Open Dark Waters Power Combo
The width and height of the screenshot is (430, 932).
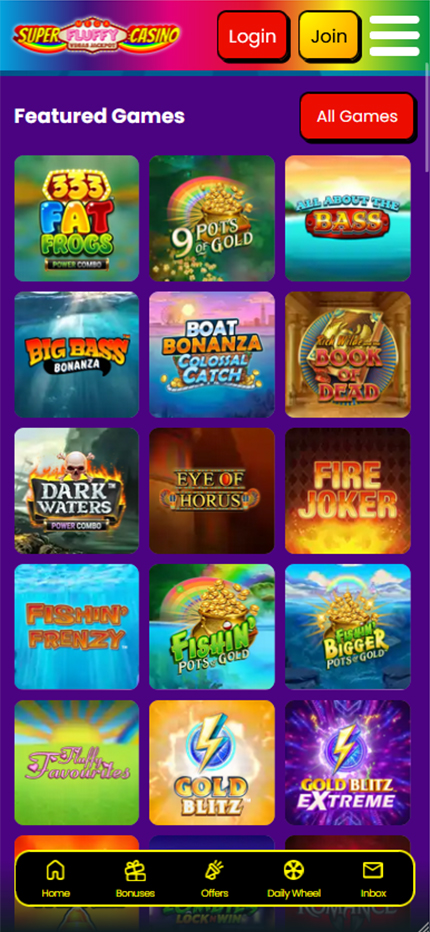click(x=77, y=490)
